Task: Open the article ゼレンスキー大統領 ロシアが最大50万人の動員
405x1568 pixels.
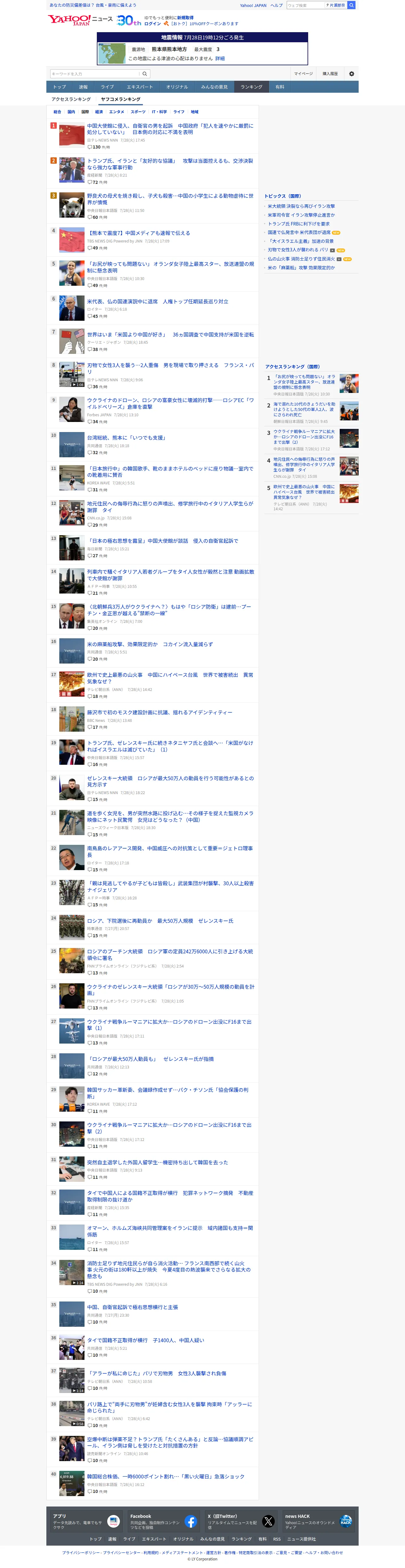Action: tap(170, 781)
